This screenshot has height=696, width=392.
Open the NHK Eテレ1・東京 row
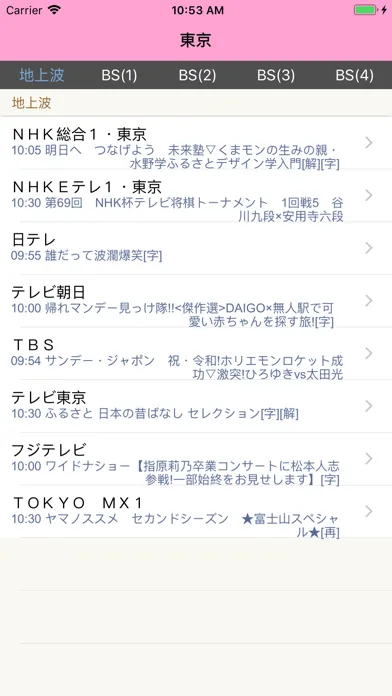196,195
